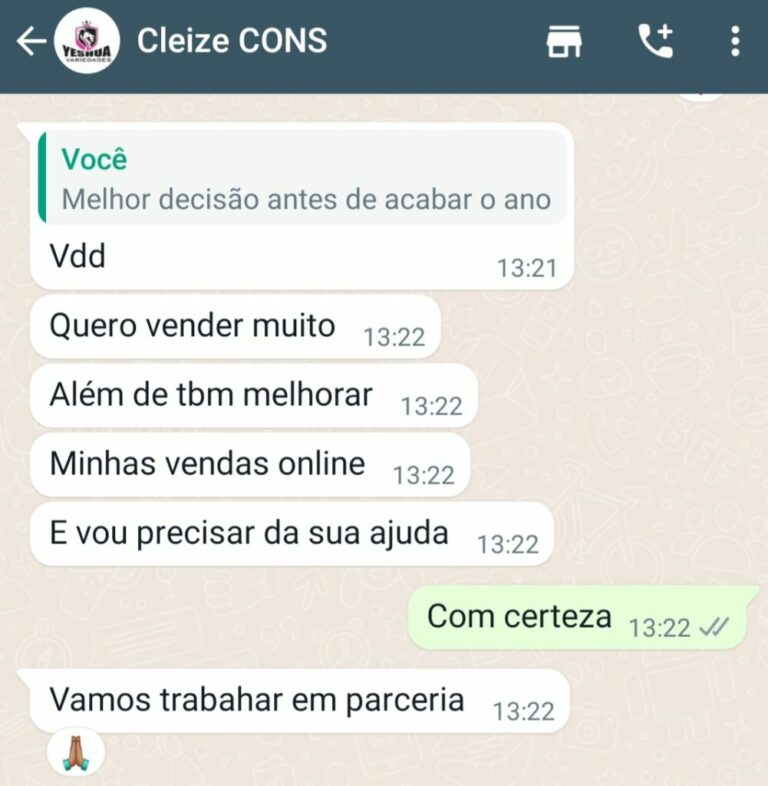This screenshot has height=786, width=768.
Task: Jump to quoted message 'Melhor decisão antes'
Action: click(x=303, y=180)
